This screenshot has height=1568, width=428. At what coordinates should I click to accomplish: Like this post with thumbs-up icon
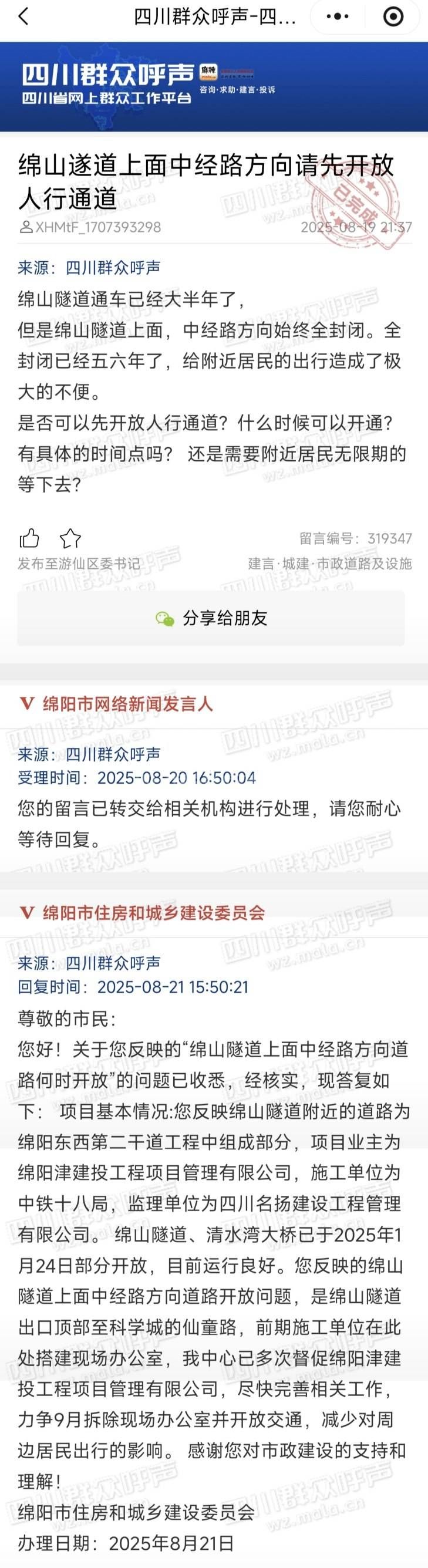tap(29, 538)
